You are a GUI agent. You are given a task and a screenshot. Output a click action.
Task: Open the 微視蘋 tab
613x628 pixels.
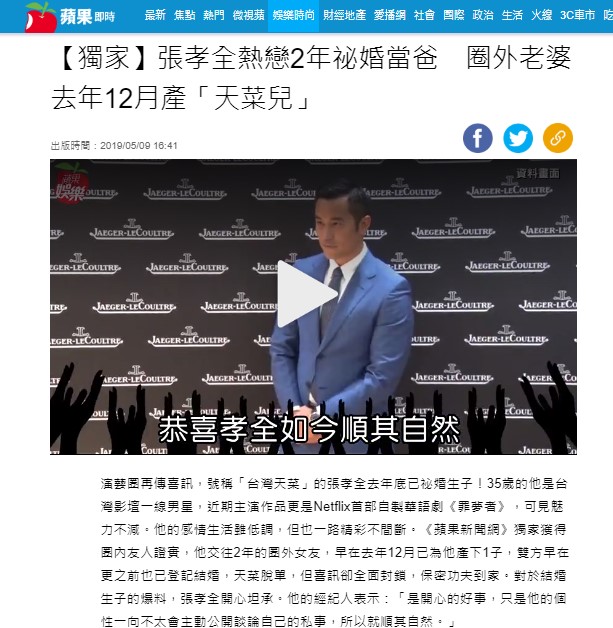pyautogui.click(x=247, y=16)
